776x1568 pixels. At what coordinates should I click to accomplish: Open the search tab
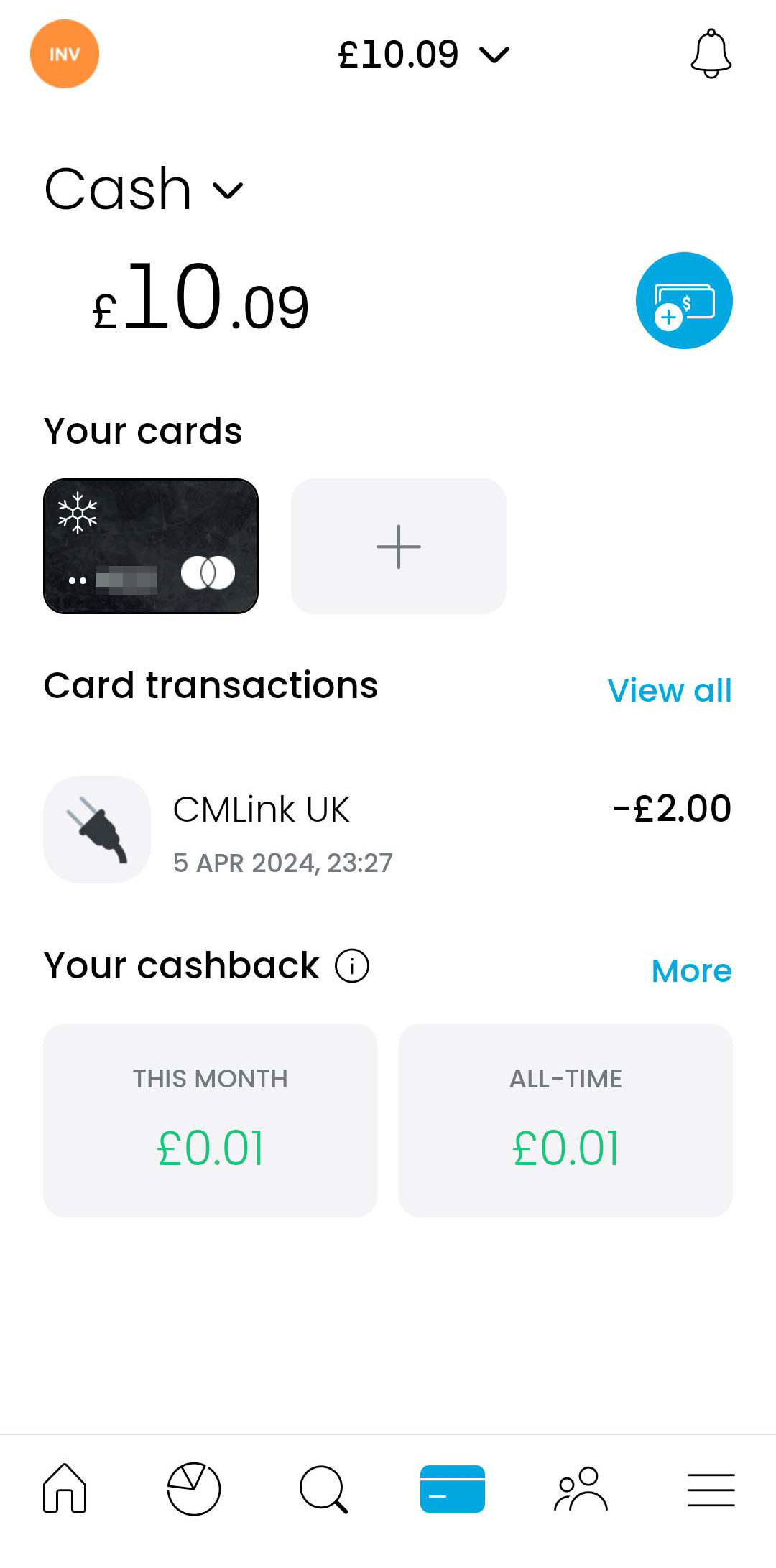(x=323, y=1488)
